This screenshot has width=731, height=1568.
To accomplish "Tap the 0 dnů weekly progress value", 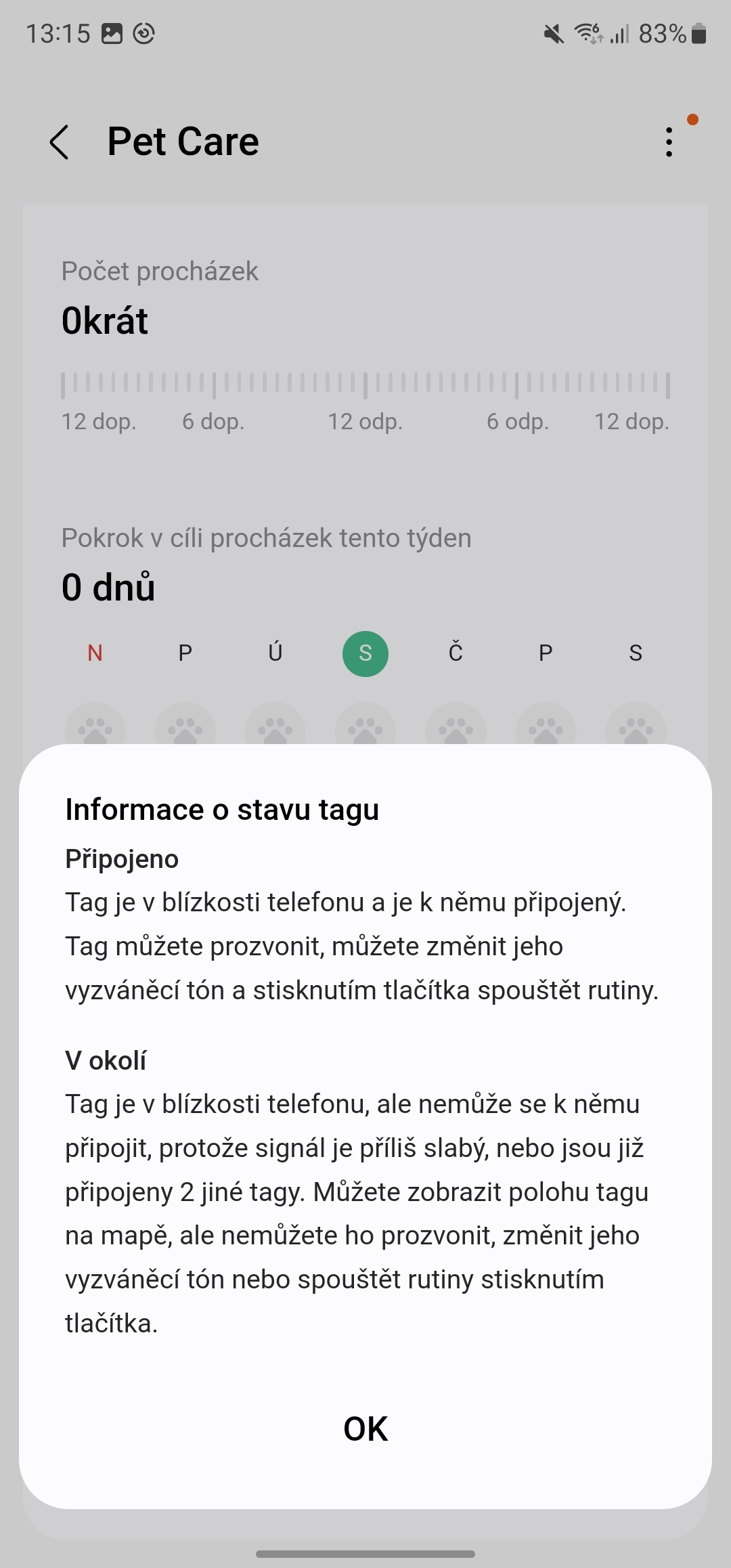I will 108,586.
